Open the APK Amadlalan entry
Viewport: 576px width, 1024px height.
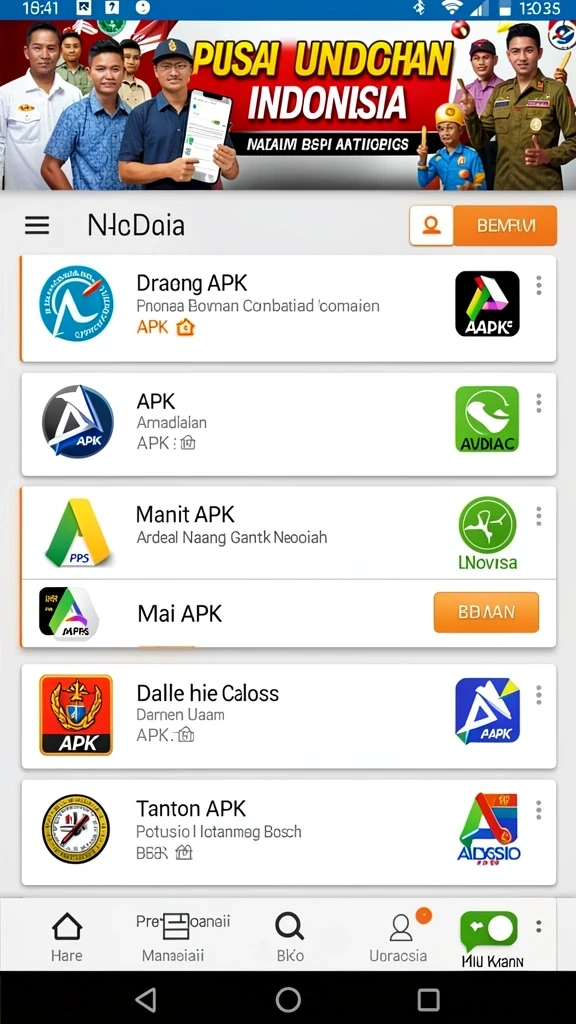[288, 424]
